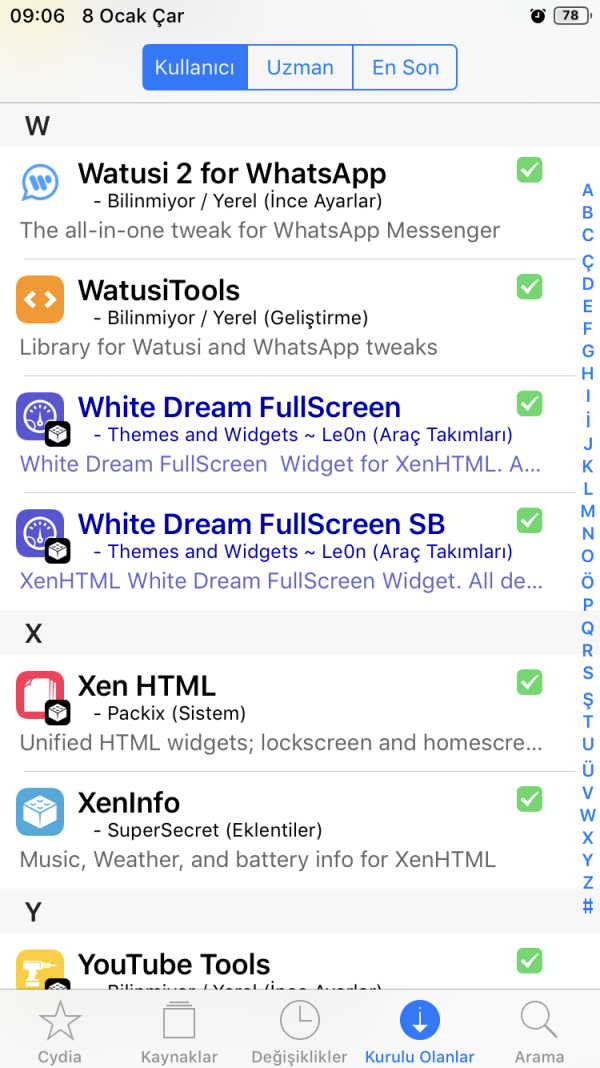Switch to the Kaynaklar tab
600x1068 pixels.
tap(180, 1032)
